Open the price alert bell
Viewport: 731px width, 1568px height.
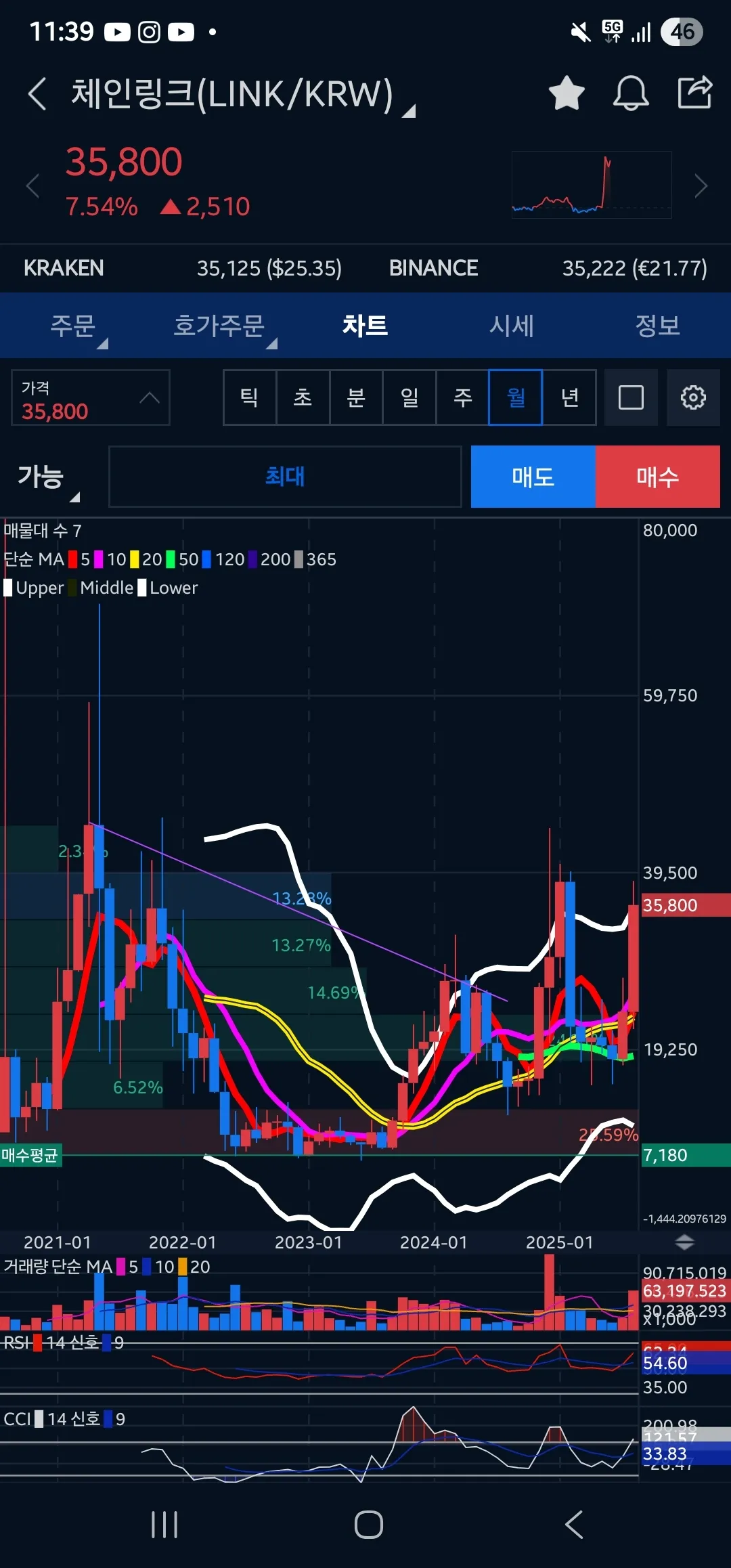(x=631, y=93)
